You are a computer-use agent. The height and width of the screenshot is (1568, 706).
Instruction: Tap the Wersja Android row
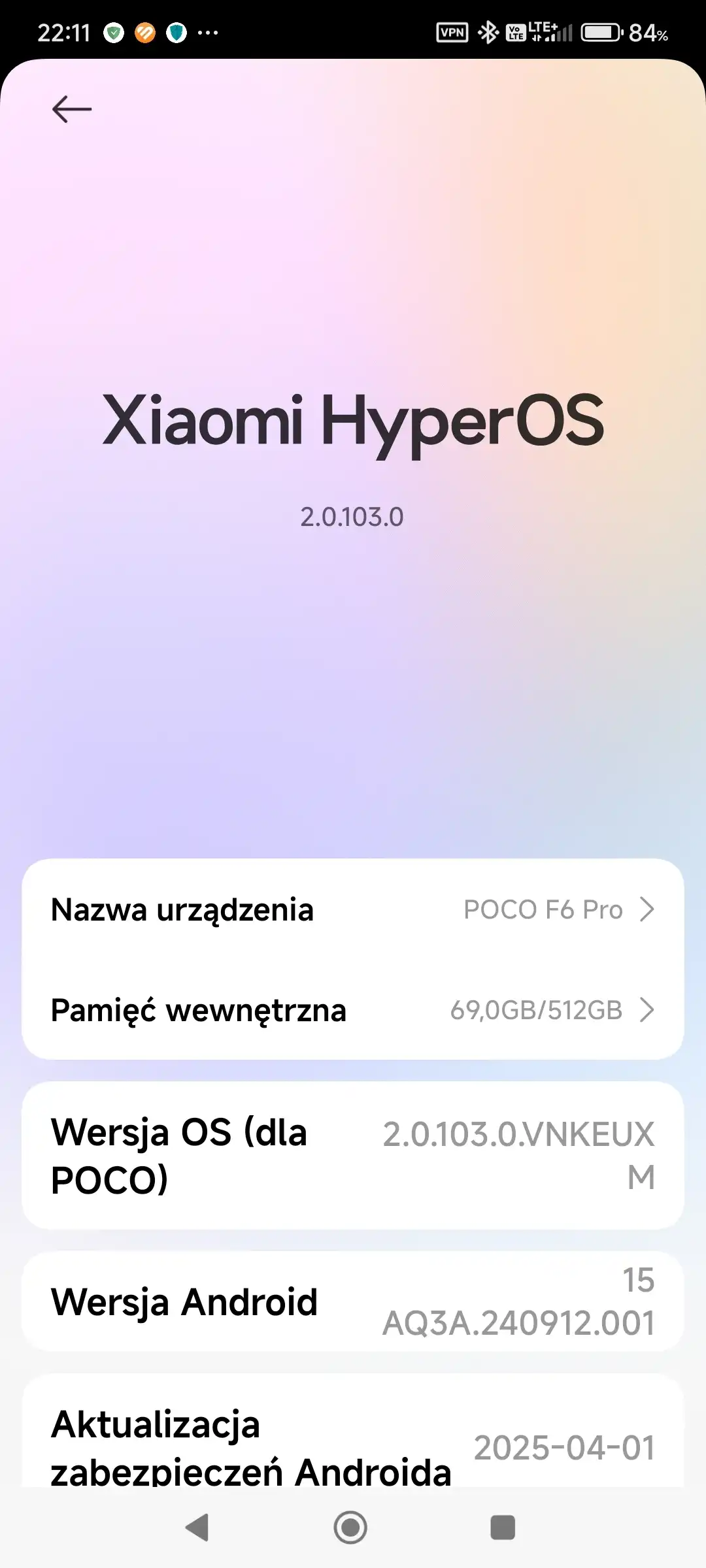[x=353, y=1301]
